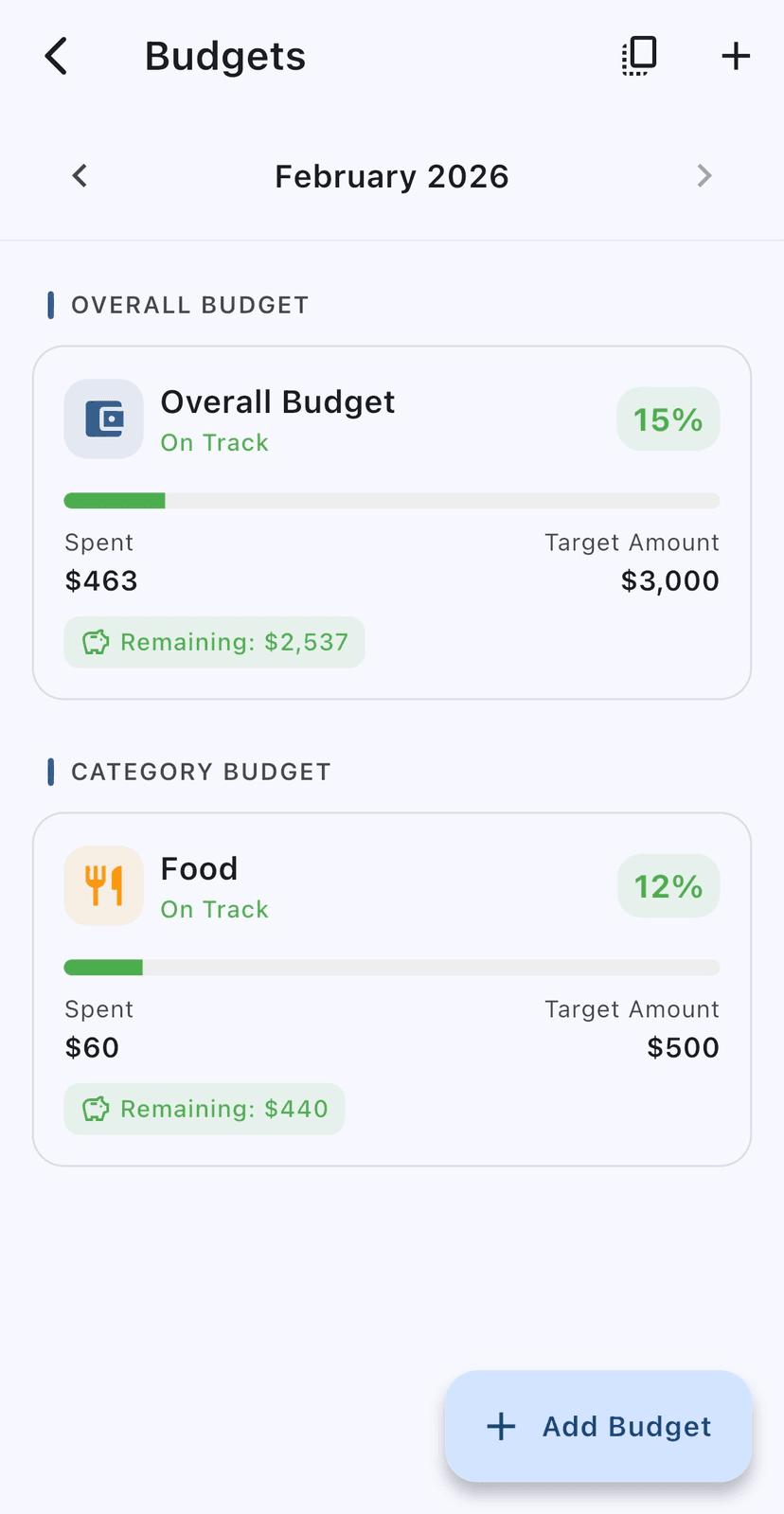
Task: Tap the piggy bank icon next to Remaining $440
Action: coord(95,1109)
